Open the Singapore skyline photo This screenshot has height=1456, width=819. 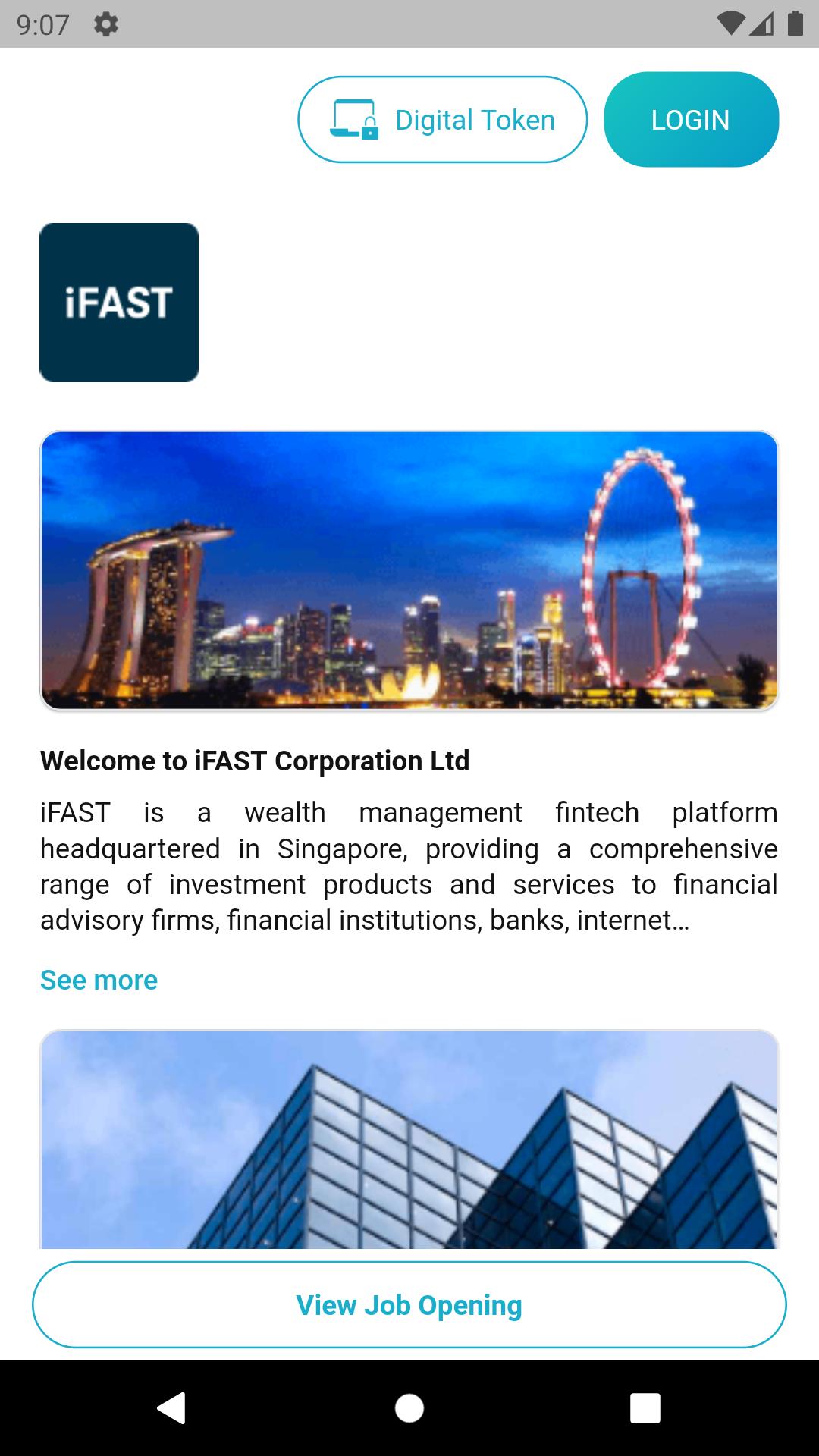[x=409, y=570]
